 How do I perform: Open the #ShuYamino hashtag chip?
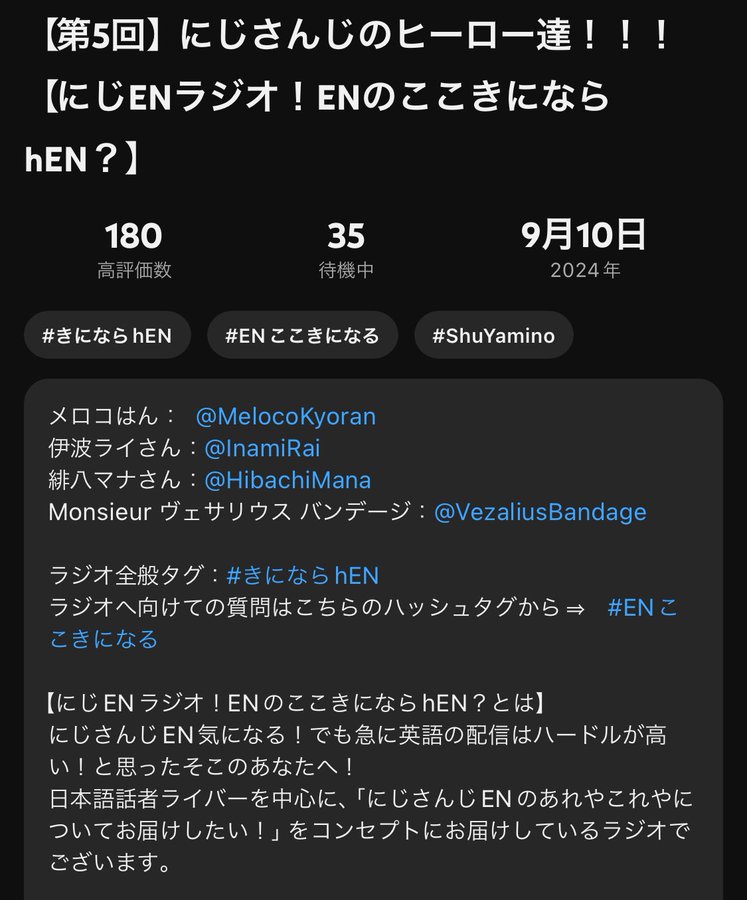click(493, 336)
